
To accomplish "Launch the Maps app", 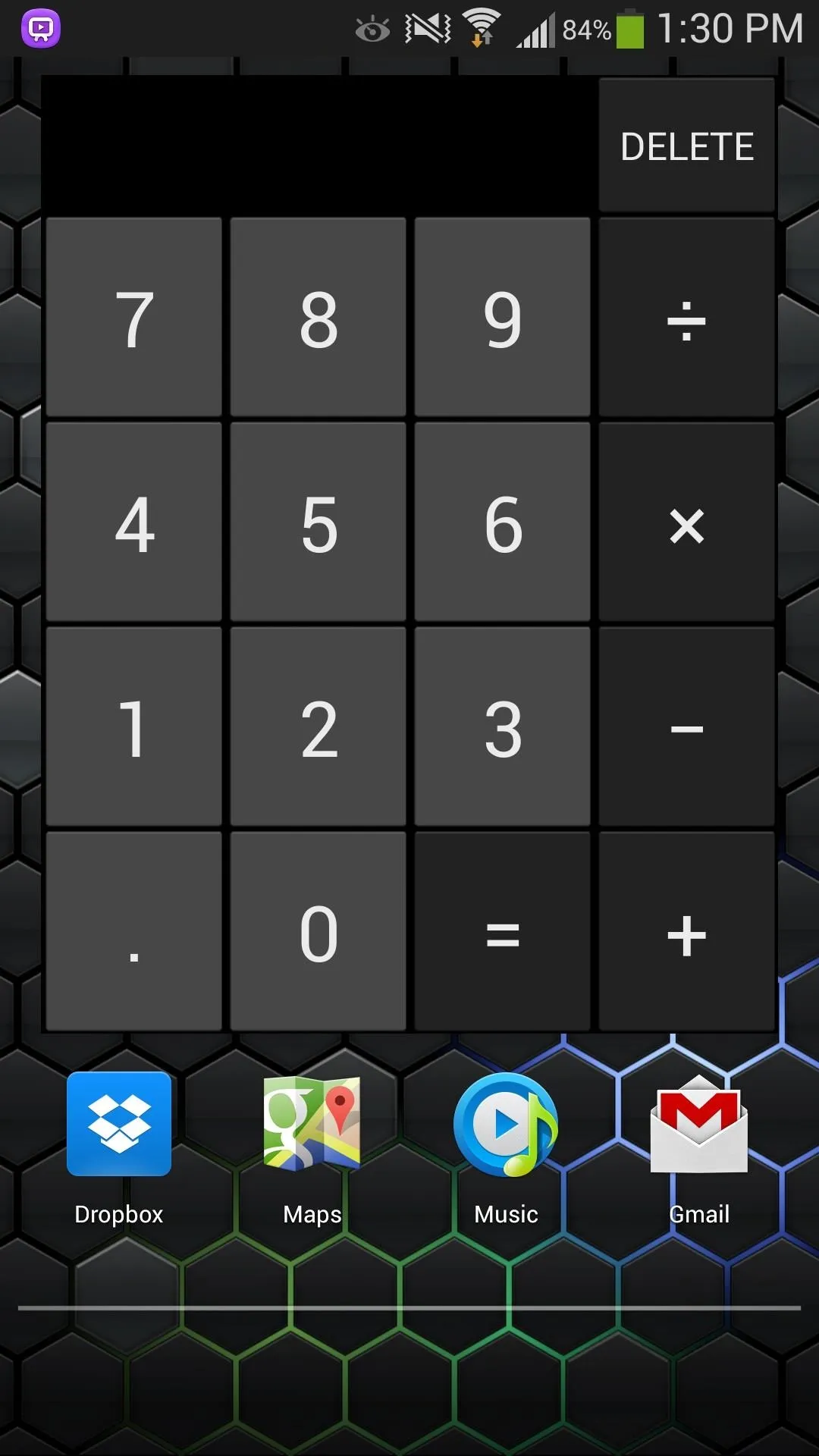I will pos(312,1148).
